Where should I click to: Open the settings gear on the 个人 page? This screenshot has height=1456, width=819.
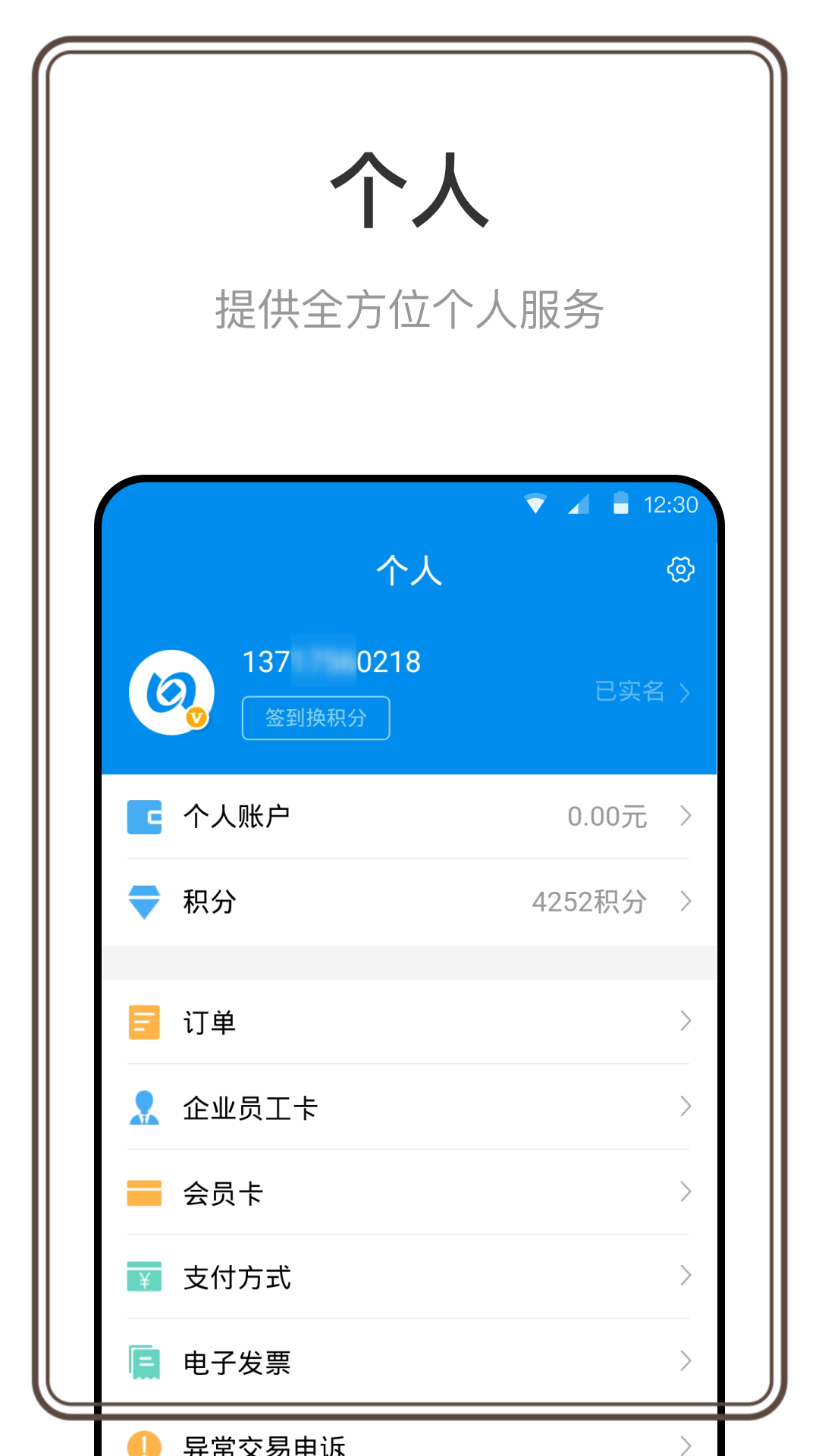click(x=680, y=570)
